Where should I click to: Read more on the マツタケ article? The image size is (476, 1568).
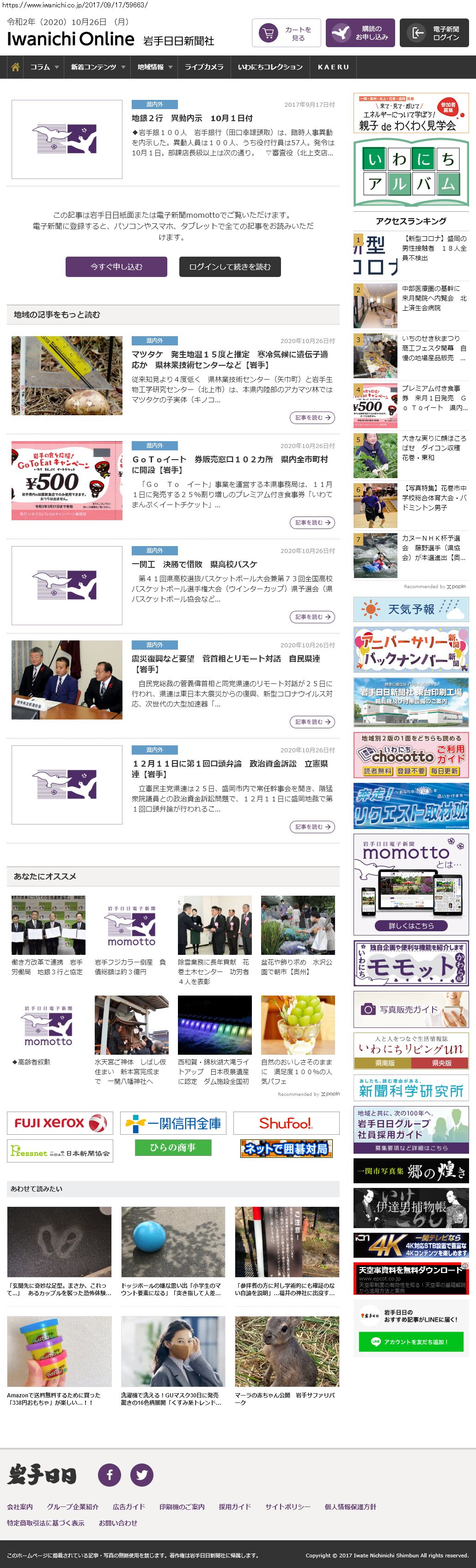pyautogui.click(x=311, y=418)
